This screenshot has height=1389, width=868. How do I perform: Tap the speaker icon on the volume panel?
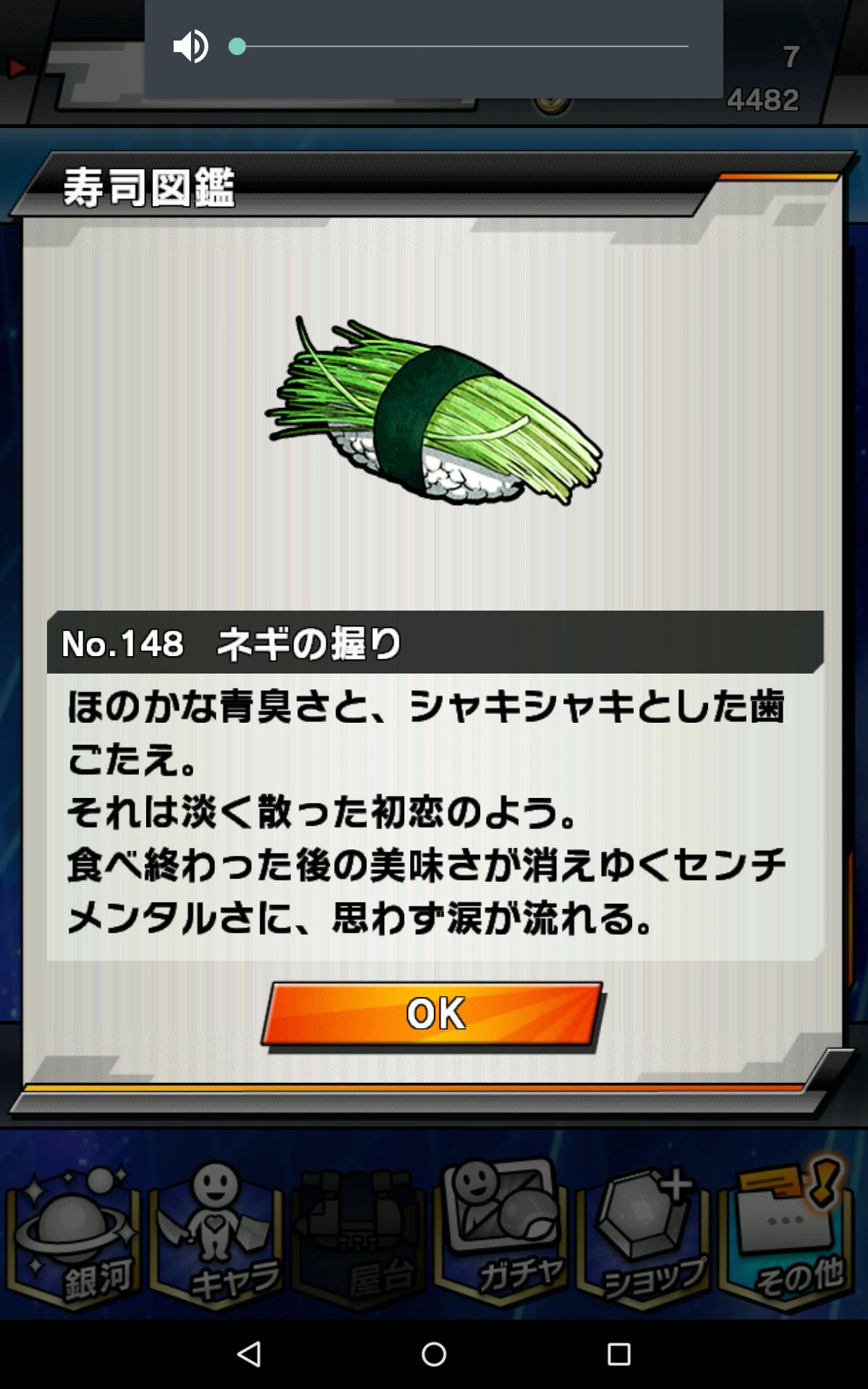pyautogui.click(x=191, y=46)
